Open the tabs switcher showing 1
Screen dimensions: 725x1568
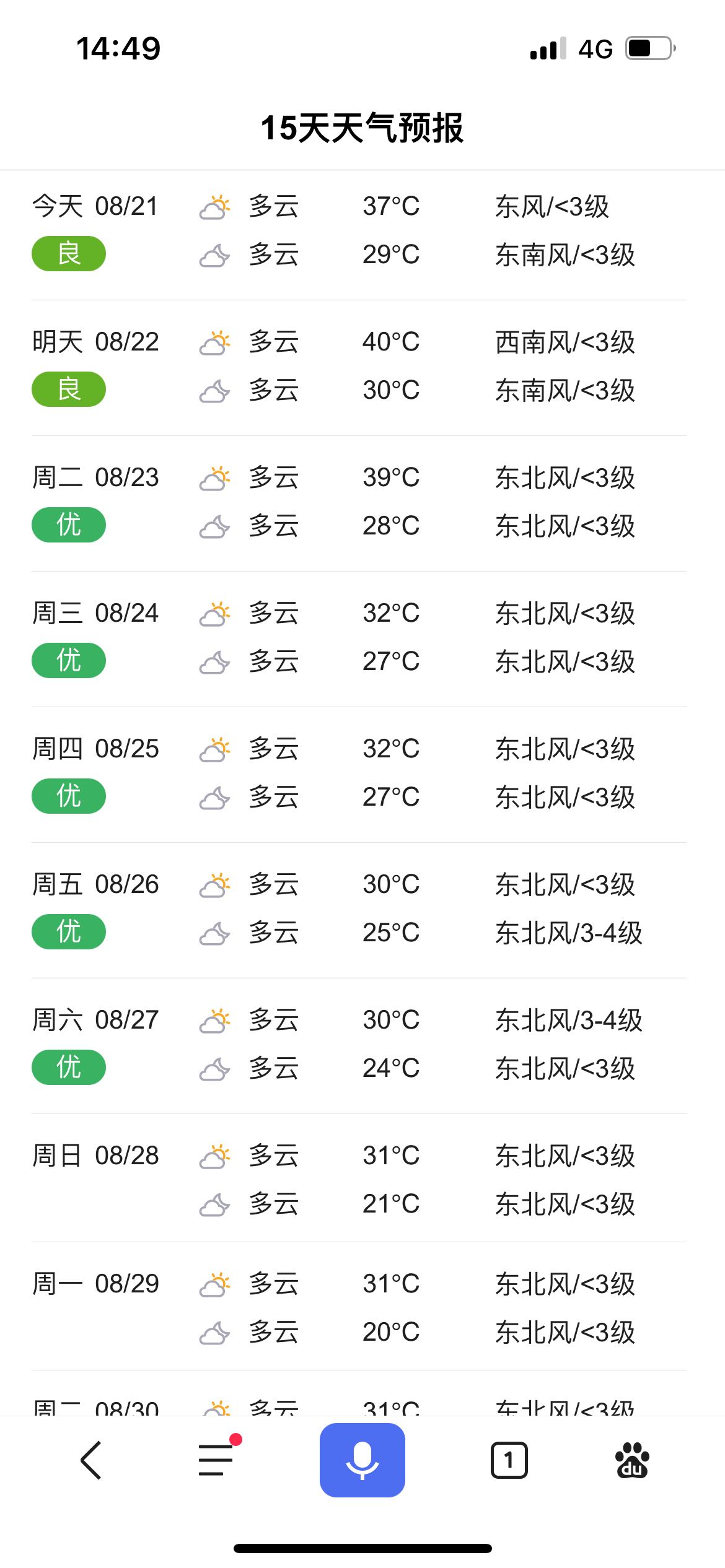coord(509,1460)
